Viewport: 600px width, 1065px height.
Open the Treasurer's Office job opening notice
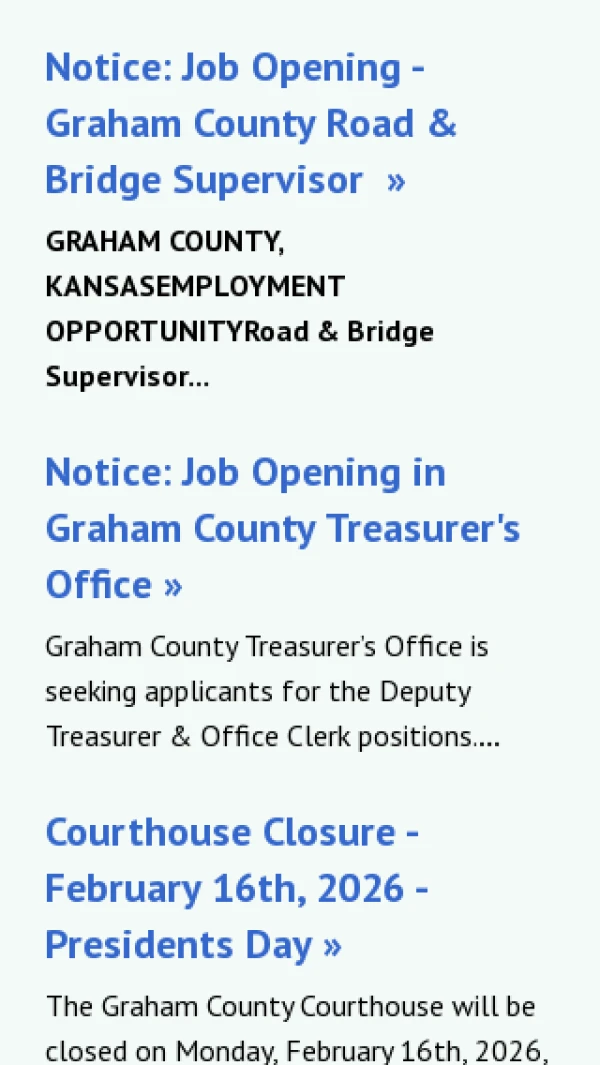click(282, 528)
